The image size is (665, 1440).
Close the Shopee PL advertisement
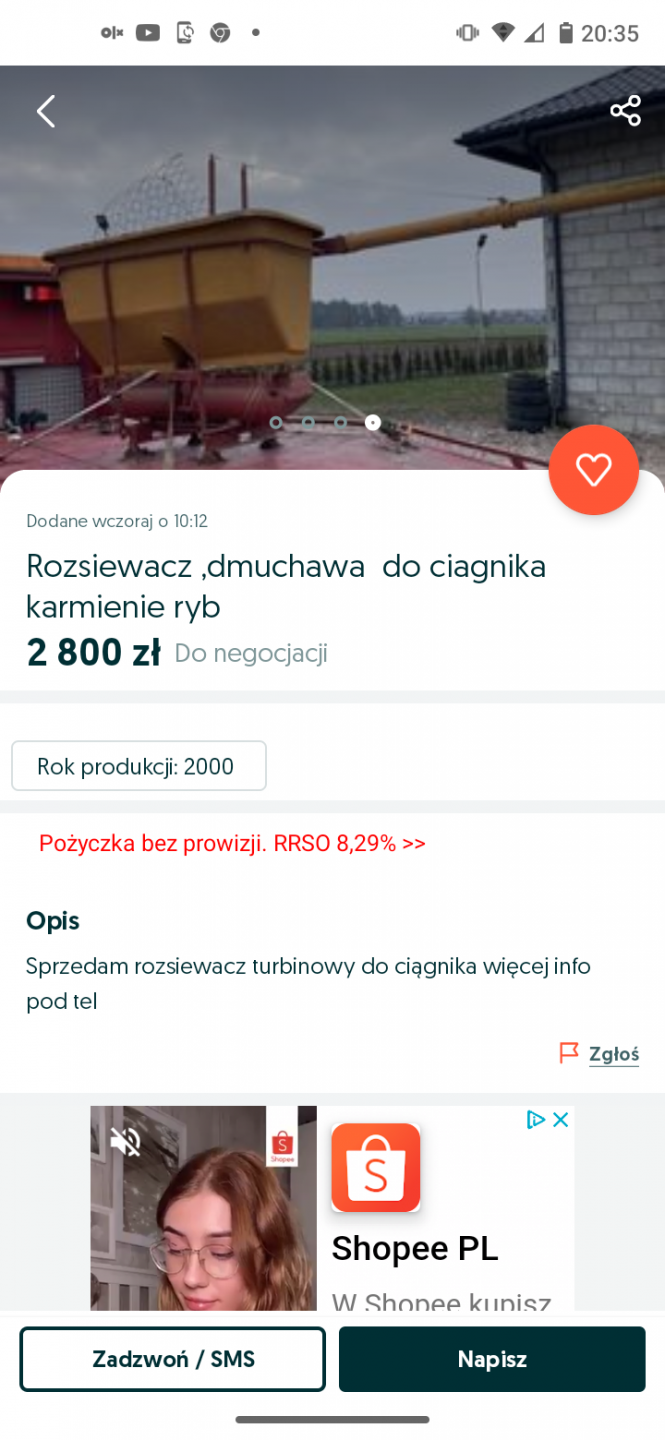(x=561, y=1120)
